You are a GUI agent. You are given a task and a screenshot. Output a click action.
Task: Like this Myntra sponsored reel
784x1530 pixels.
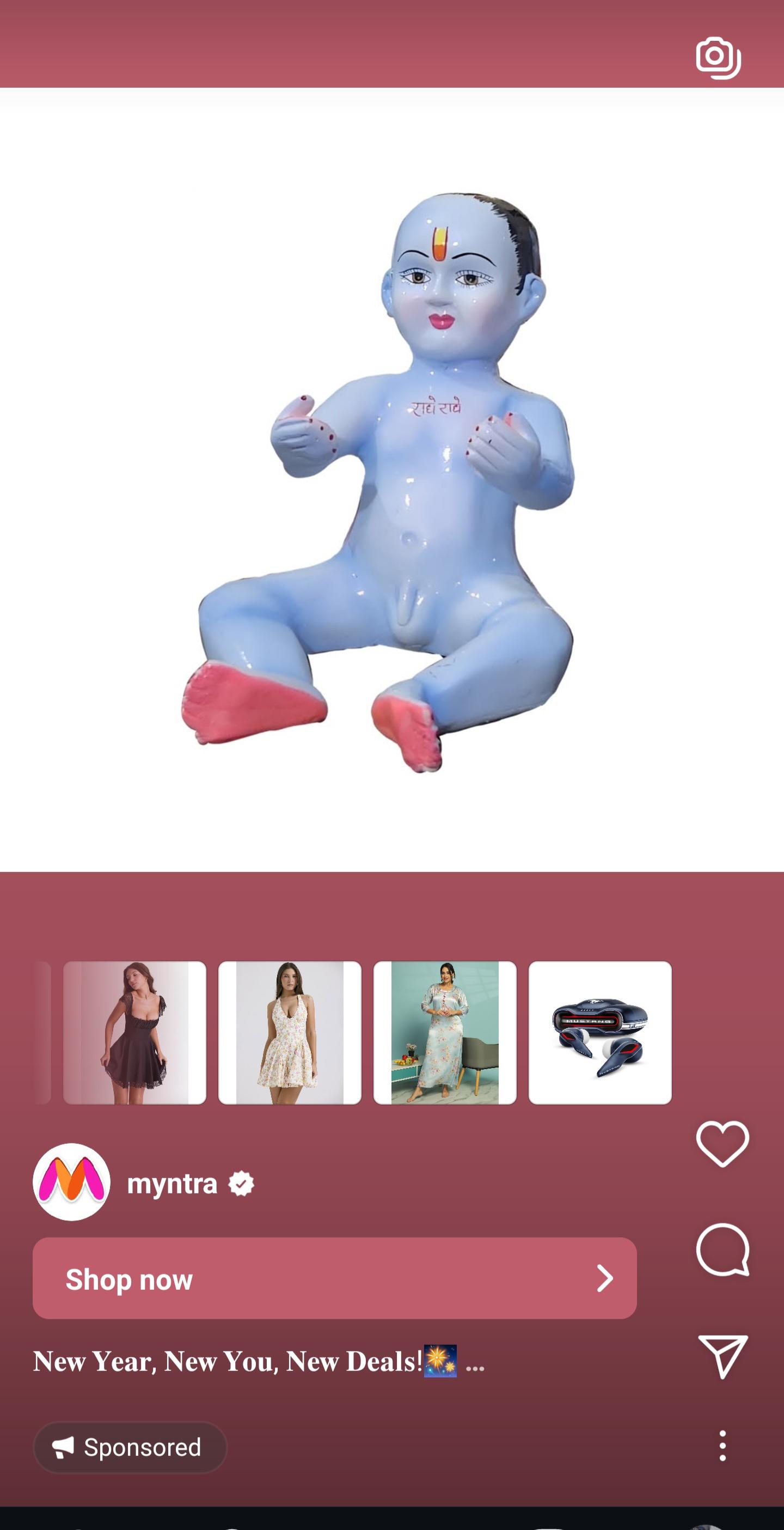(722, 1143)
